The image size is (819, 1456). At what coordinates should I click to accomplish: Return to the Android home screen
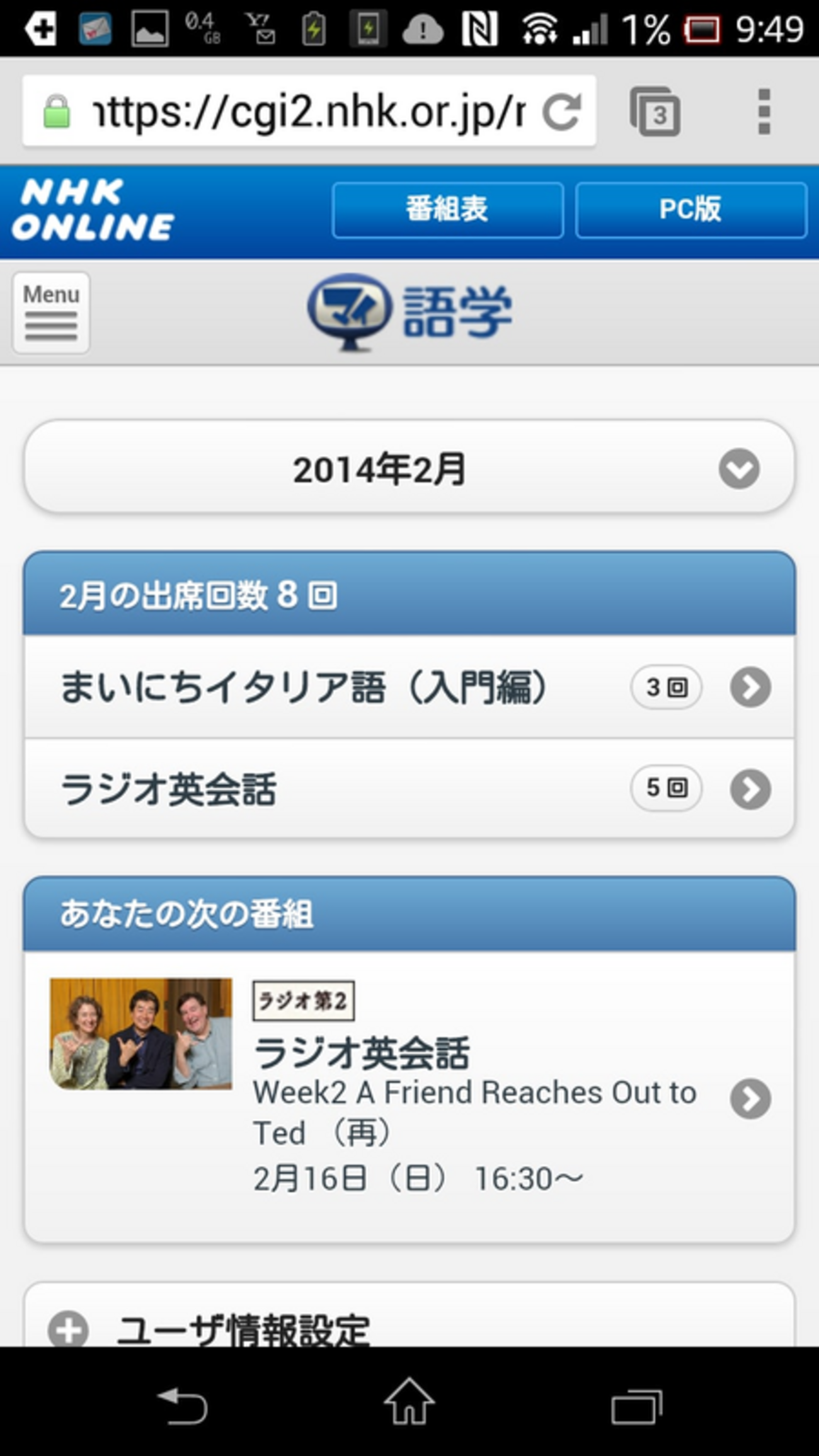coord(409,1402)
